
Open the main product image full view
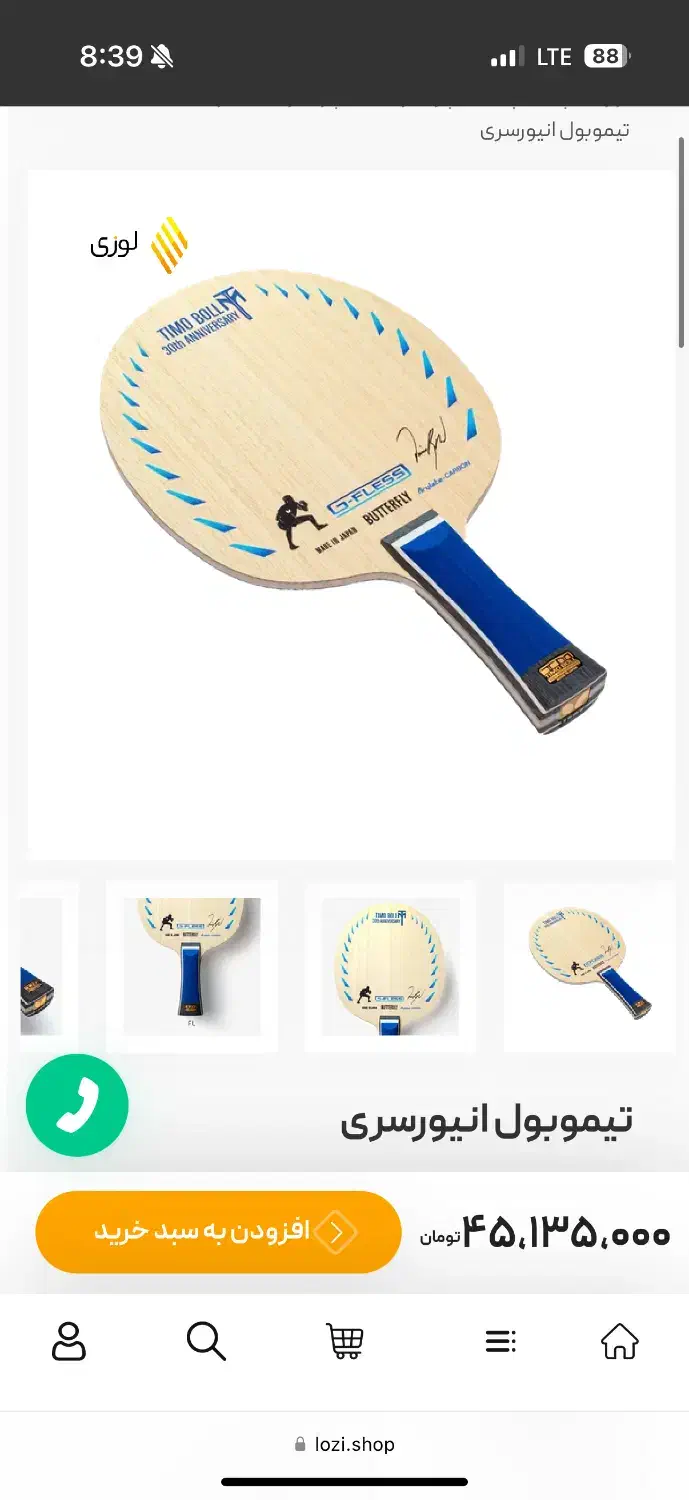point(350,515)
